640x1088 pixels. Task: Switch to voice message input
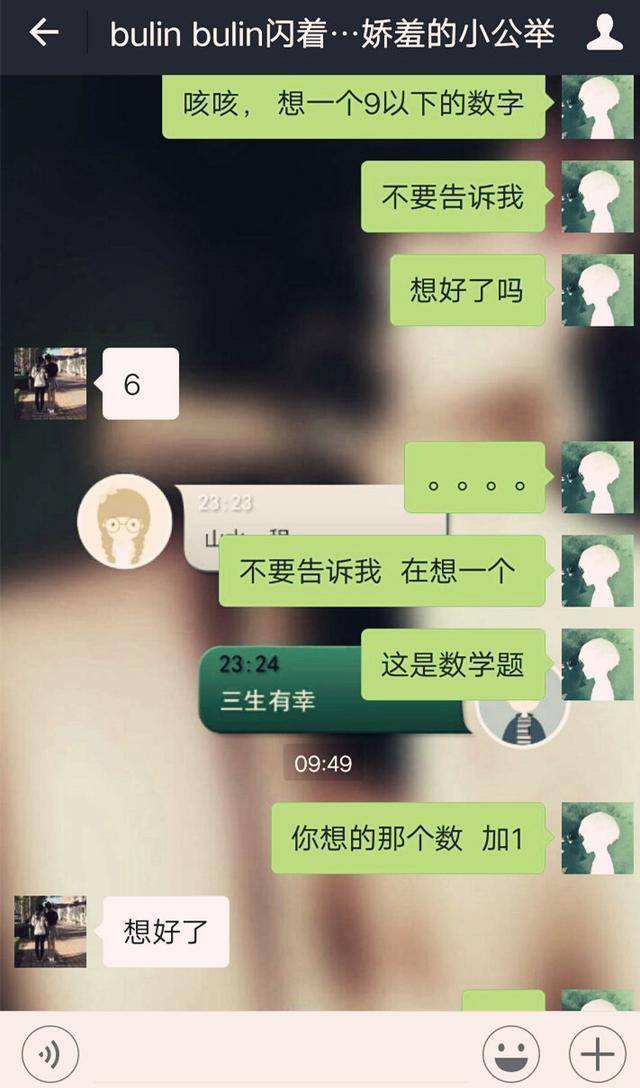[50, 1053]
